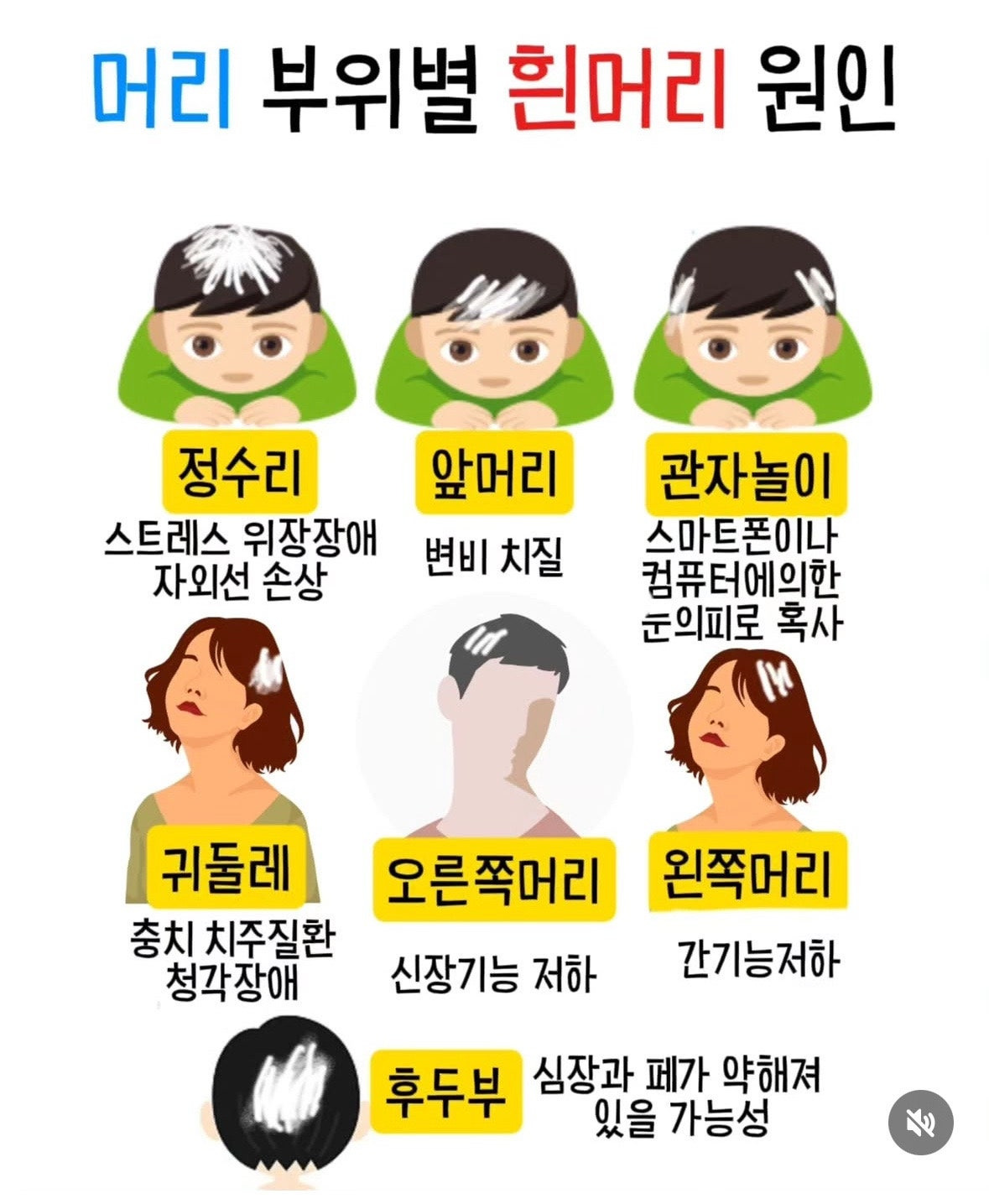Viewport: 989px width, 1204px height.
Task: Unmute the video sound
Action: (920, 1122)
